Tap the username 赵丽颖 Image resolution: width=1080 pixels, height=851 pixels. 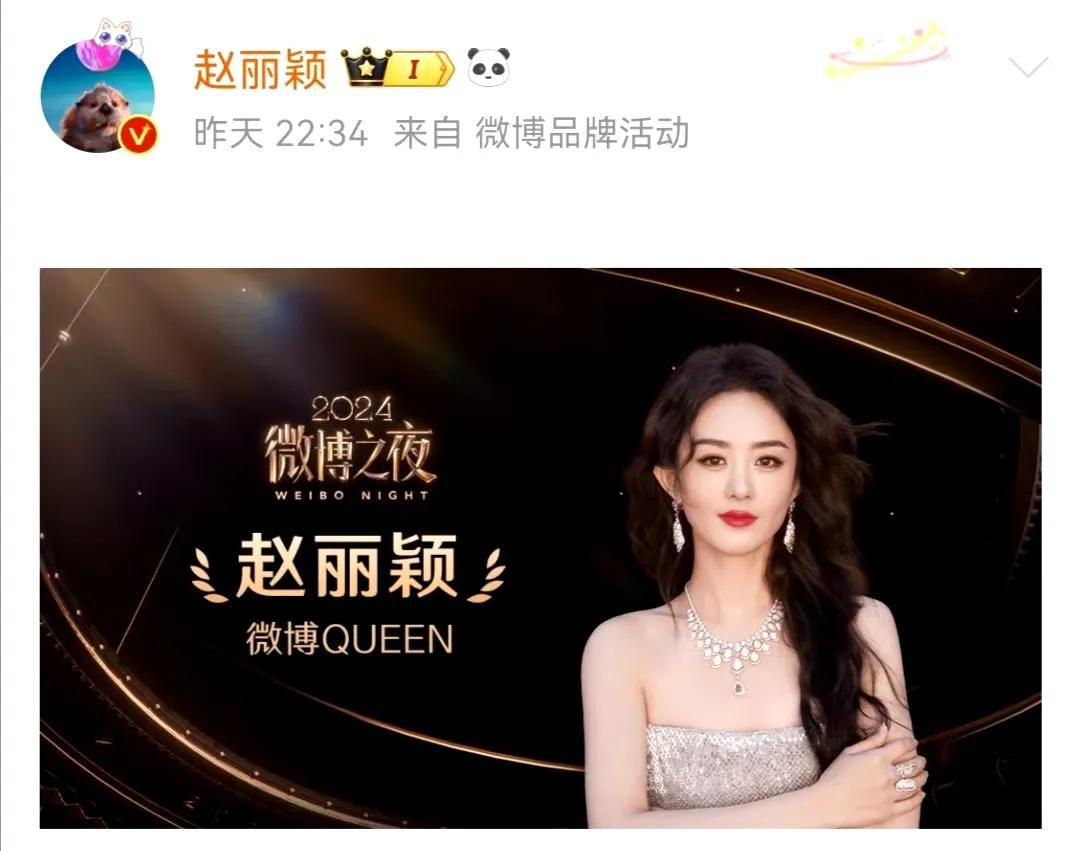[x=260, y=69]
